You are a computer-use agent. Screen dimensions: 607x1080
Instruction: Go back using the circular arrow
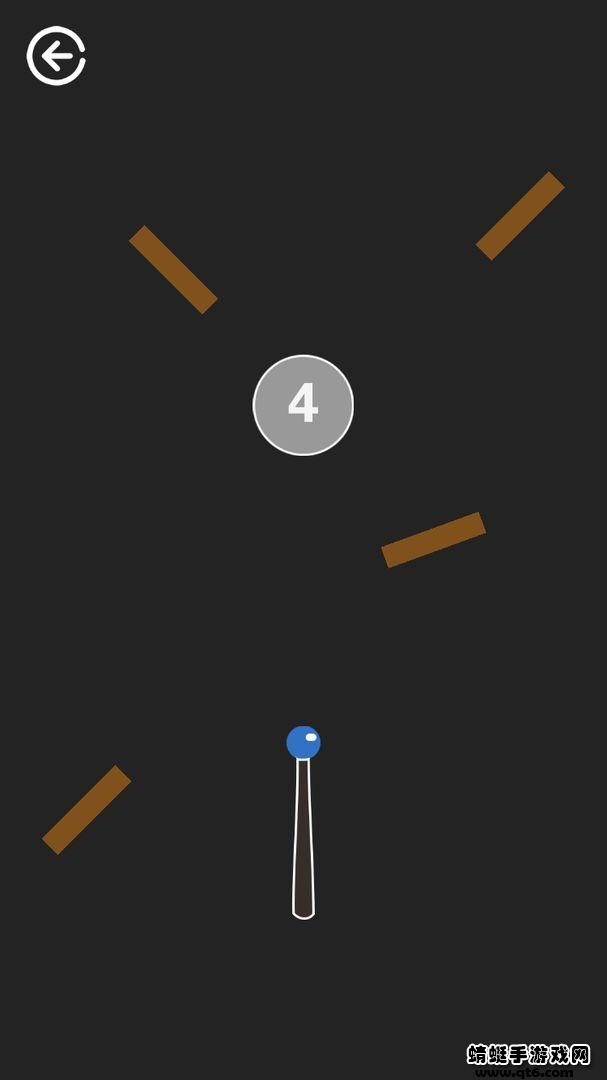(x=56, y=56)
